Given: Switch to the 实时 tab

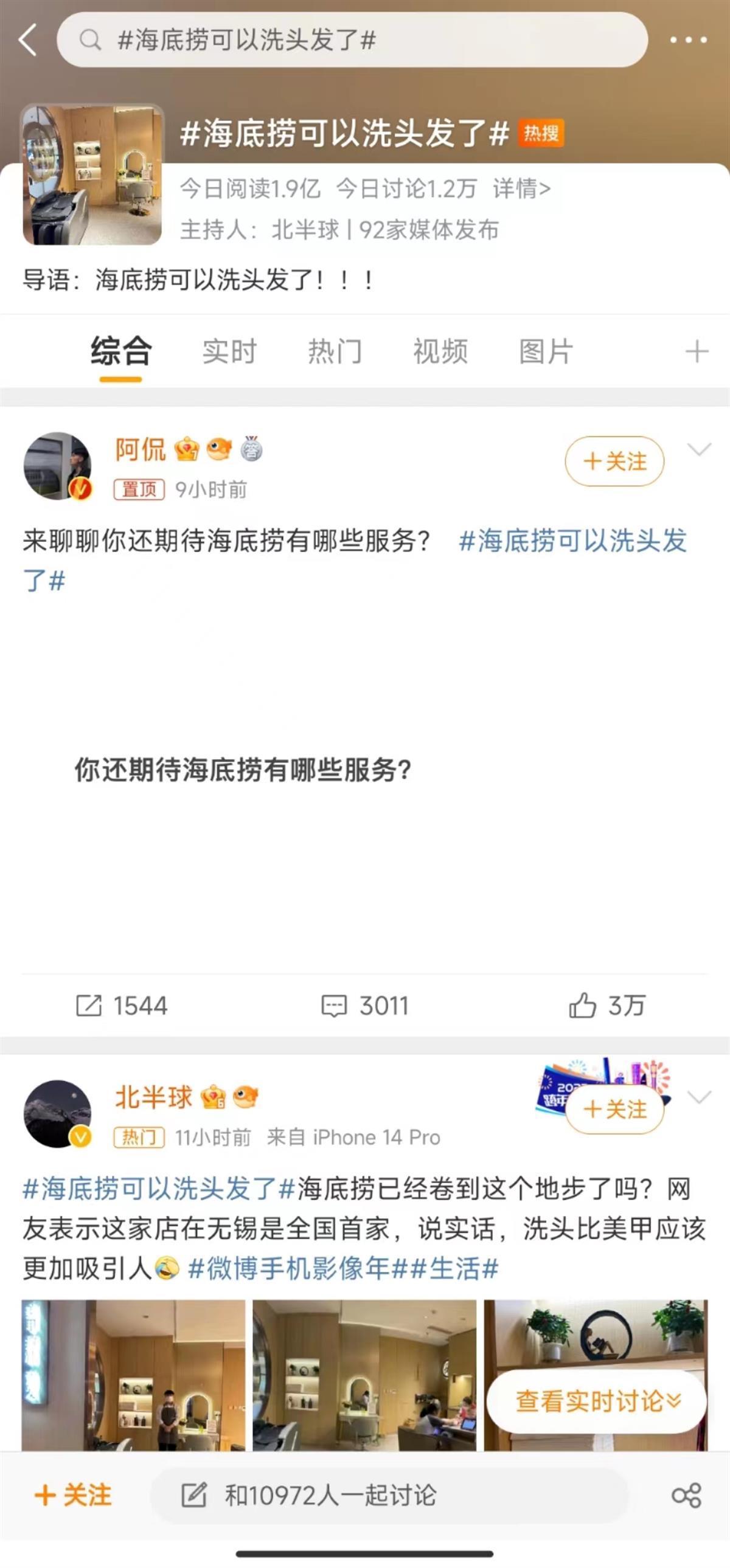Looking at the screenshot, I should point(229,351).
